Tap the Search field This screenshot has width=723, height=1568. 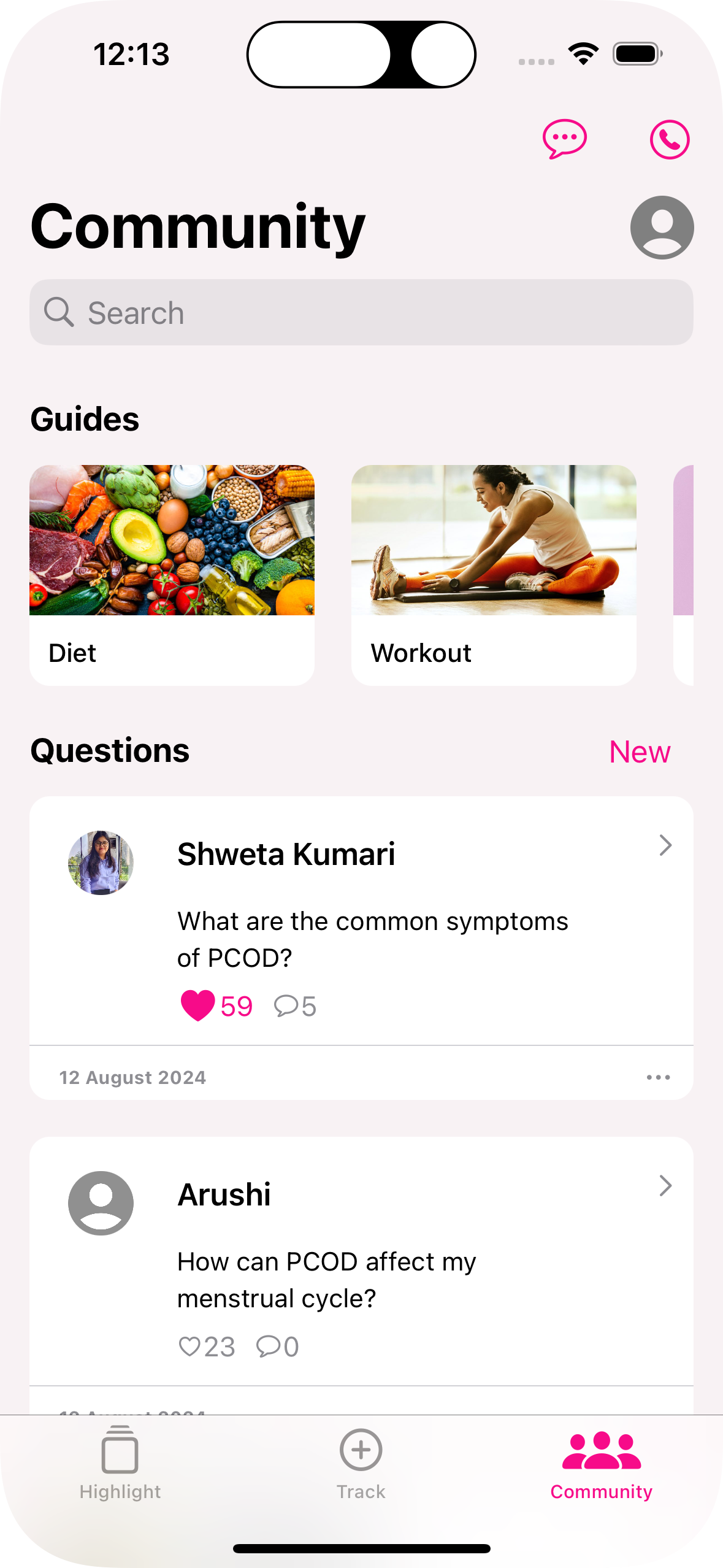click(361, 313)
